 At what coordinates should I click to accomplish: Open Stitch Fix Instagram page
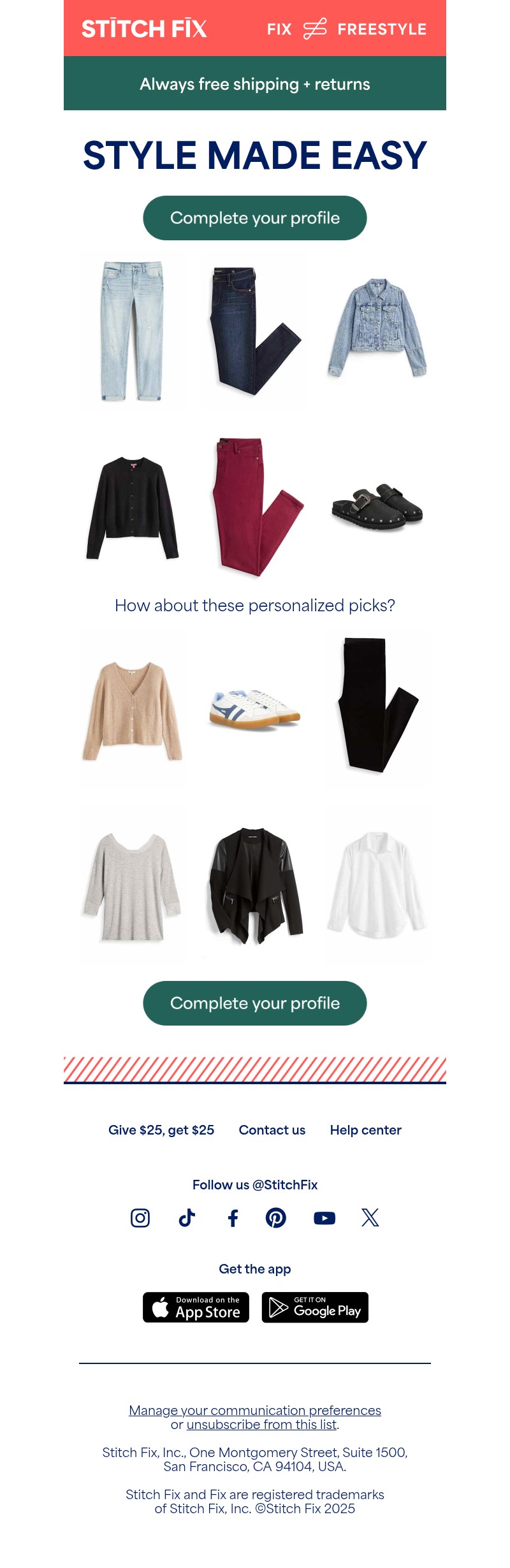140,1218
